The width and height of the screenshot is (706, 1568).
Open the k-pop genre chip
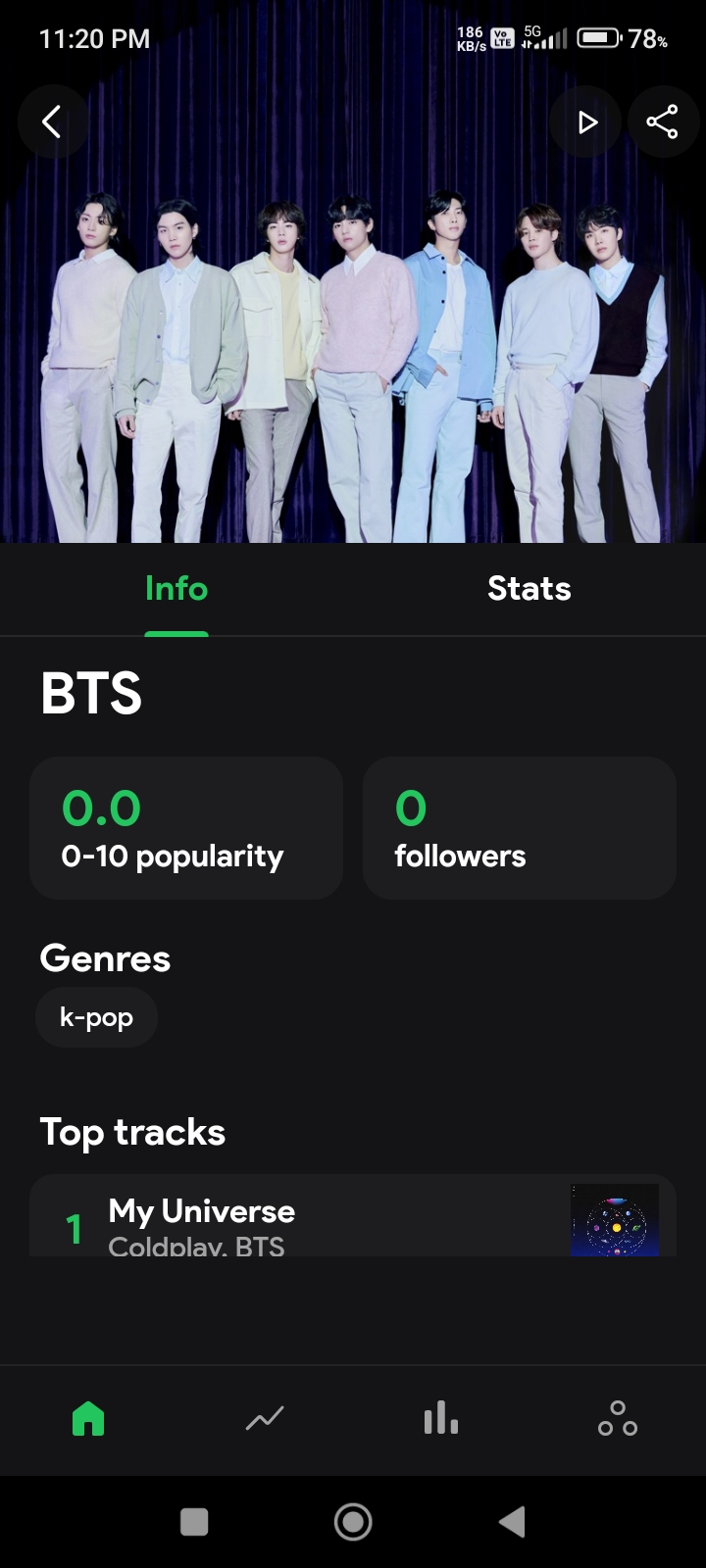click(96, 1017)
